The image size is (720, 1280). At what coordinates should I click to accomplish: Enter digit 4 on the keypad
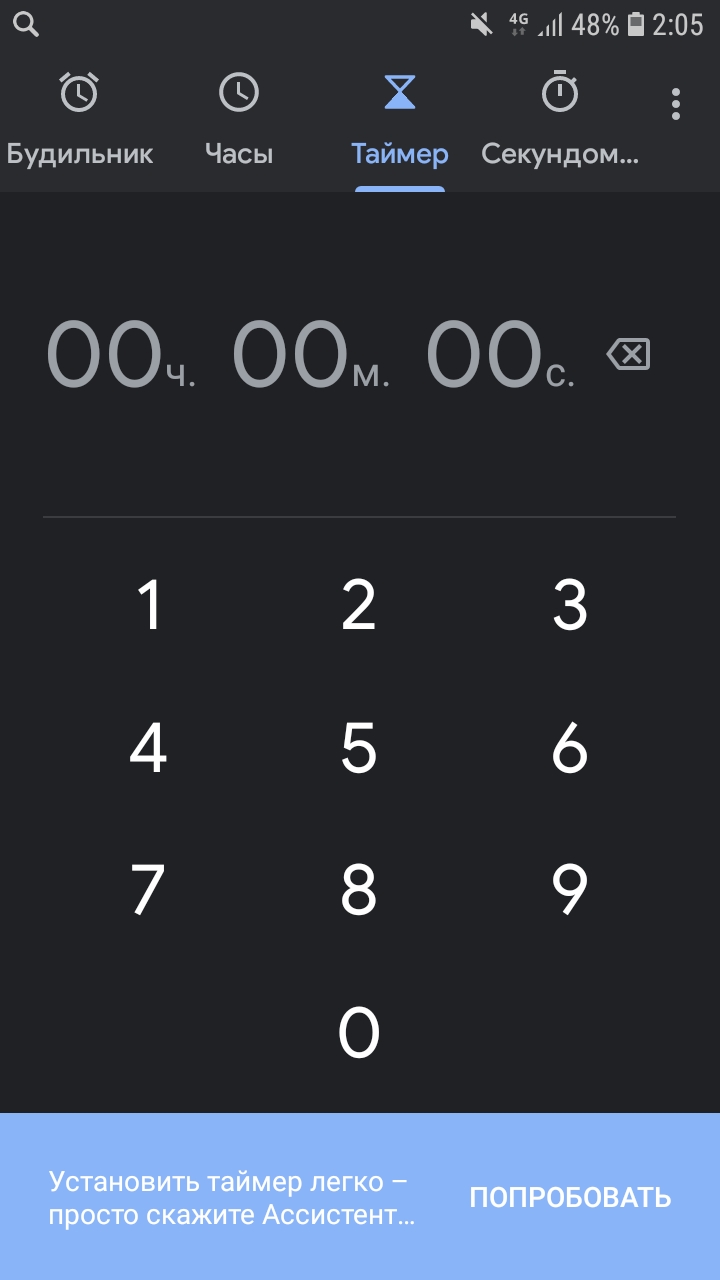coord(149,747)
